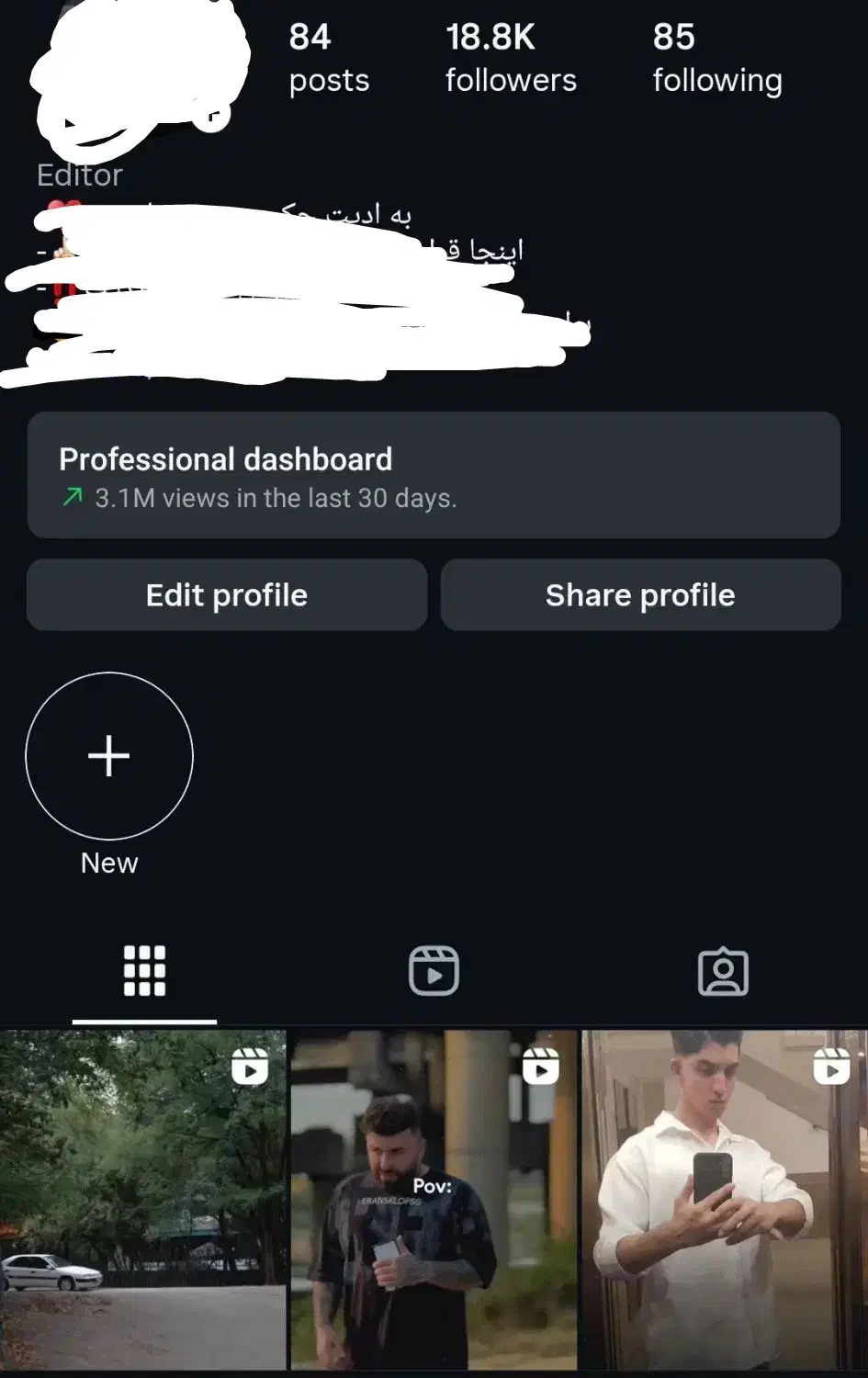Tap the Share profile button

point(640,595)
